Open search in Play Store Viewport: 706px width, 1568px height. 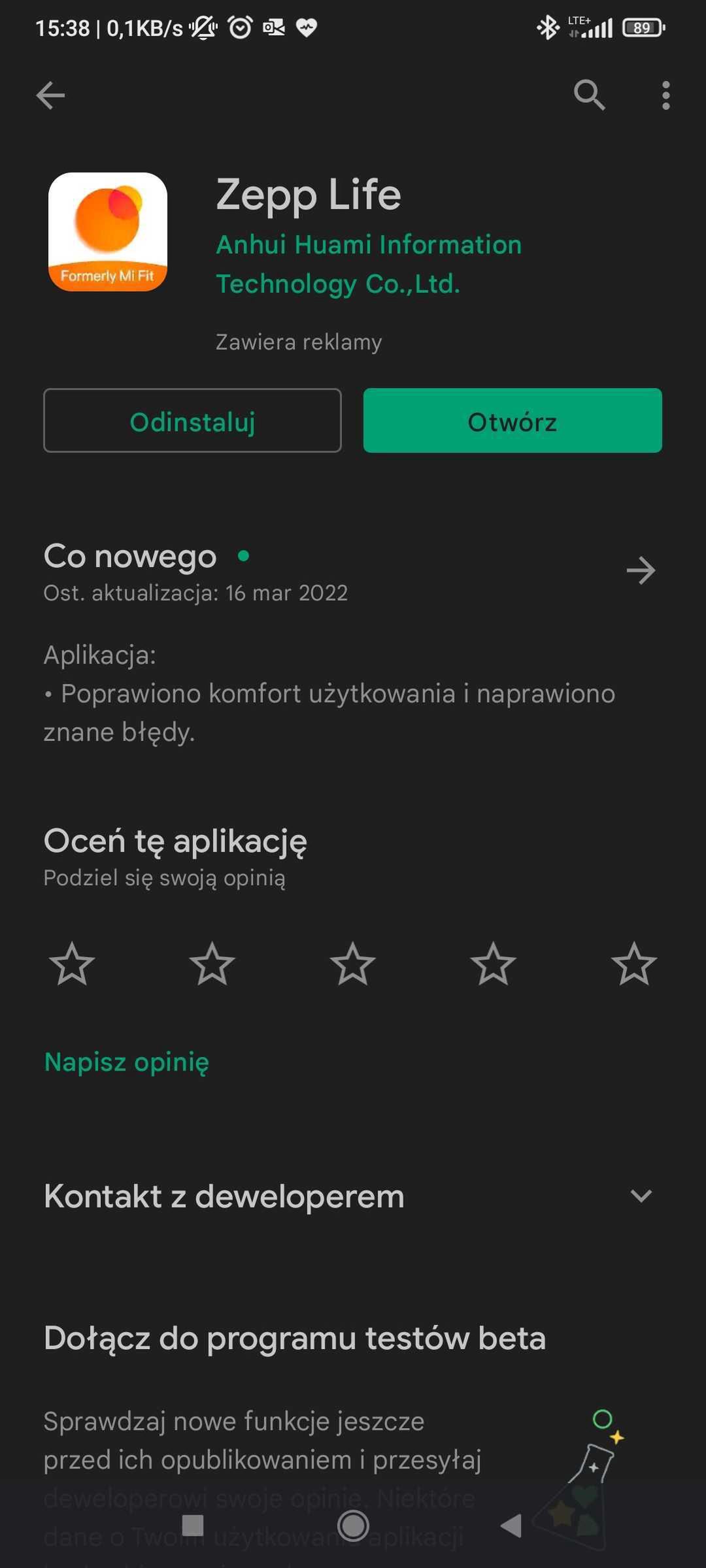pyautogui.click(x=589, y=95)
